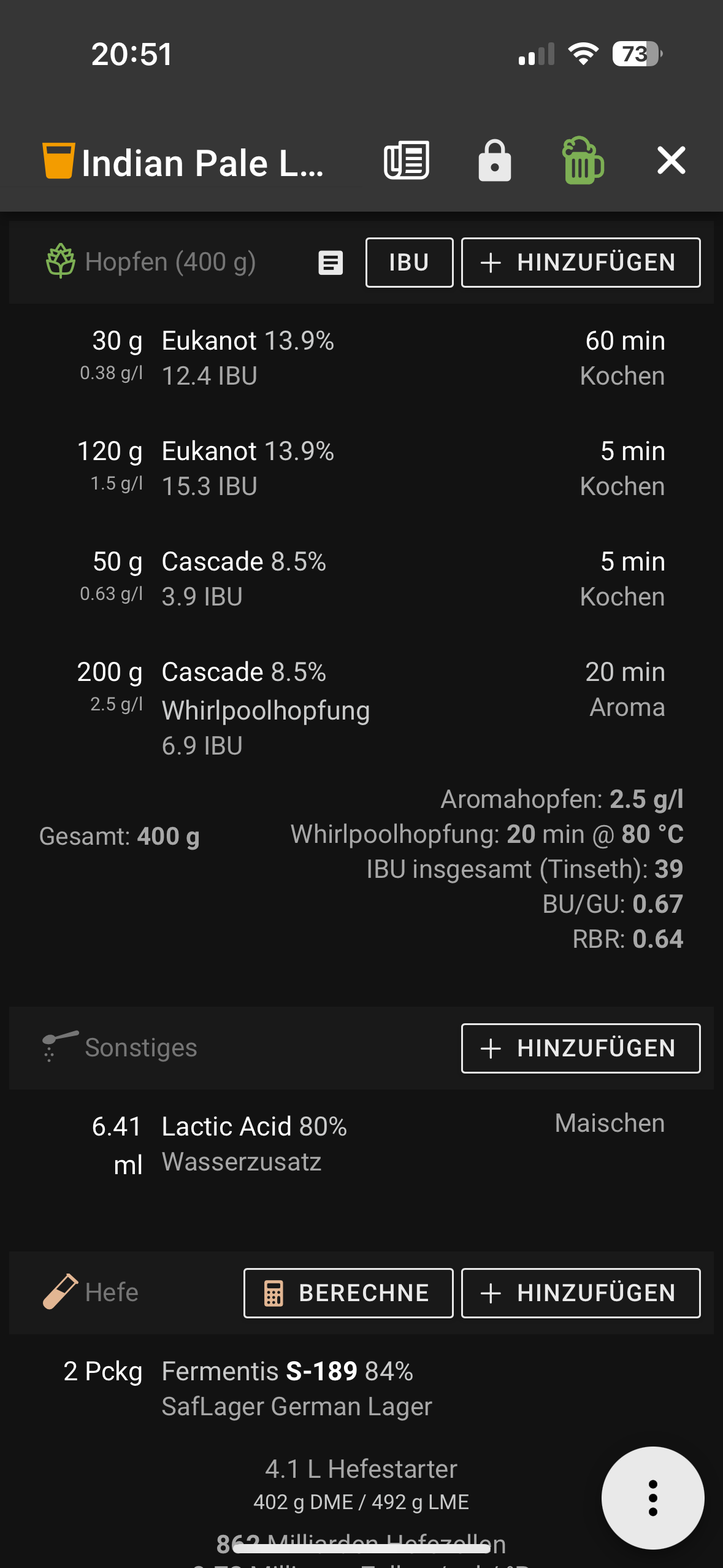The image size is (723, 1568).
Task: Open the hops notes icon
Action: point(331,263)
